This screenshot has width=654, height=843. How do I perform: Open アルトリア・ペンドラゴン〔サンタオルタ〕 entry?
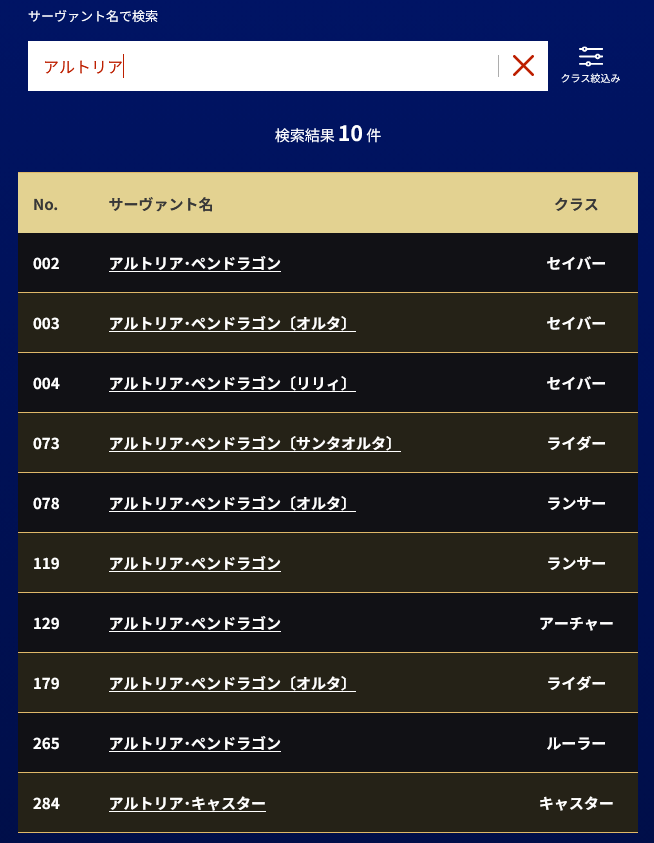point(254,444)
